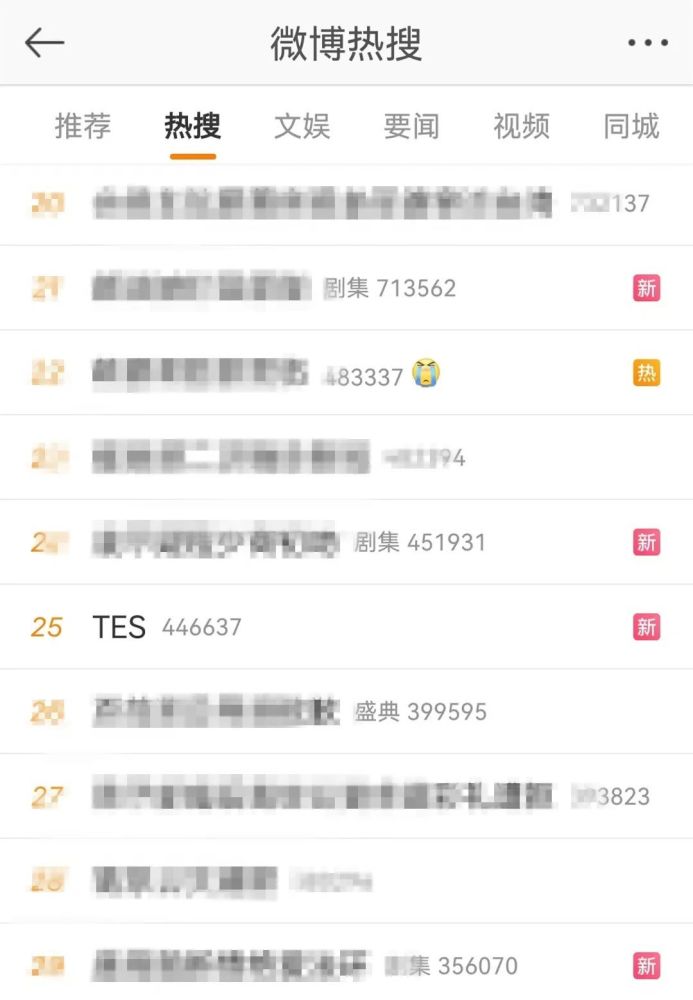Switch to the 推荐 tab

tap(82, 127)
